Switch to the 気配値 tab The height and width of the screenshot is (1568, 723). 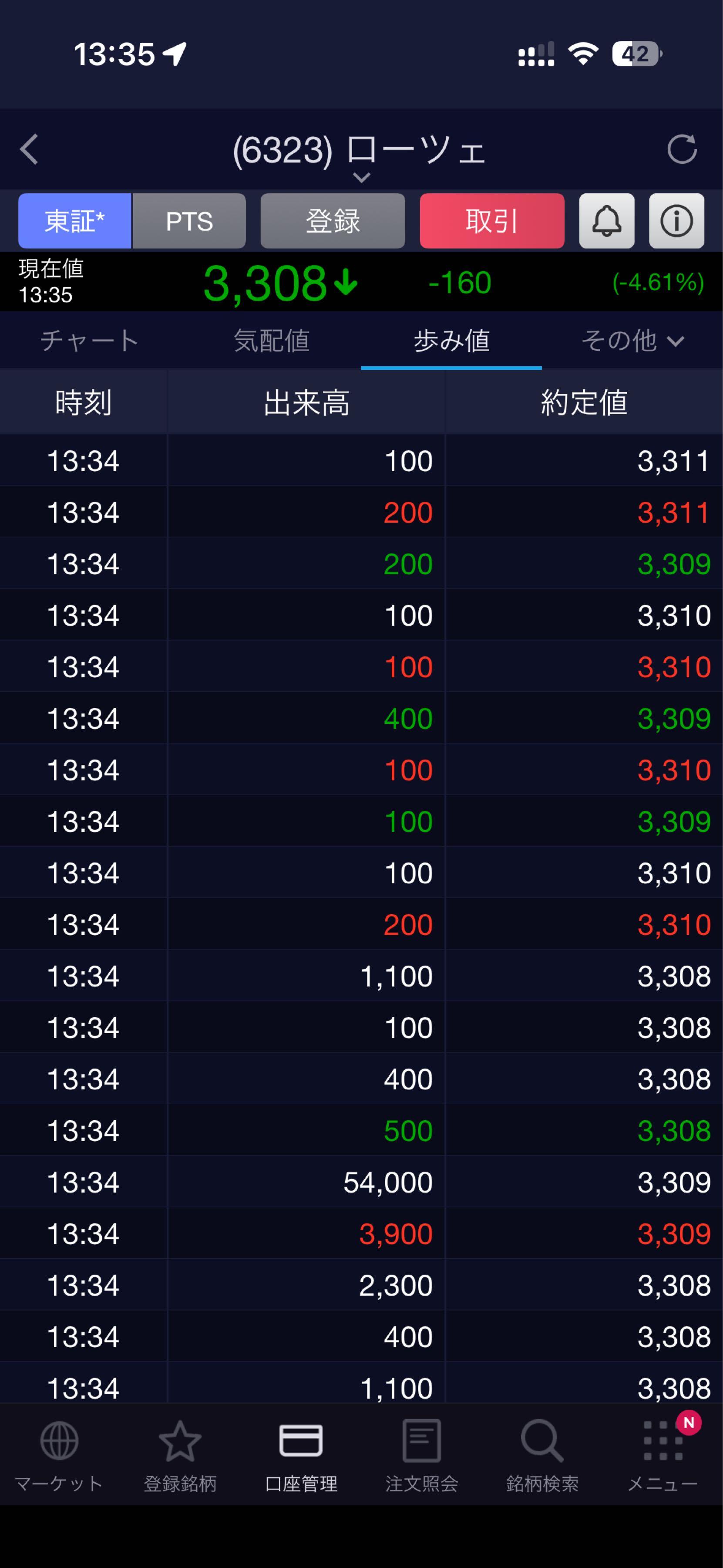tap(271, 340)
